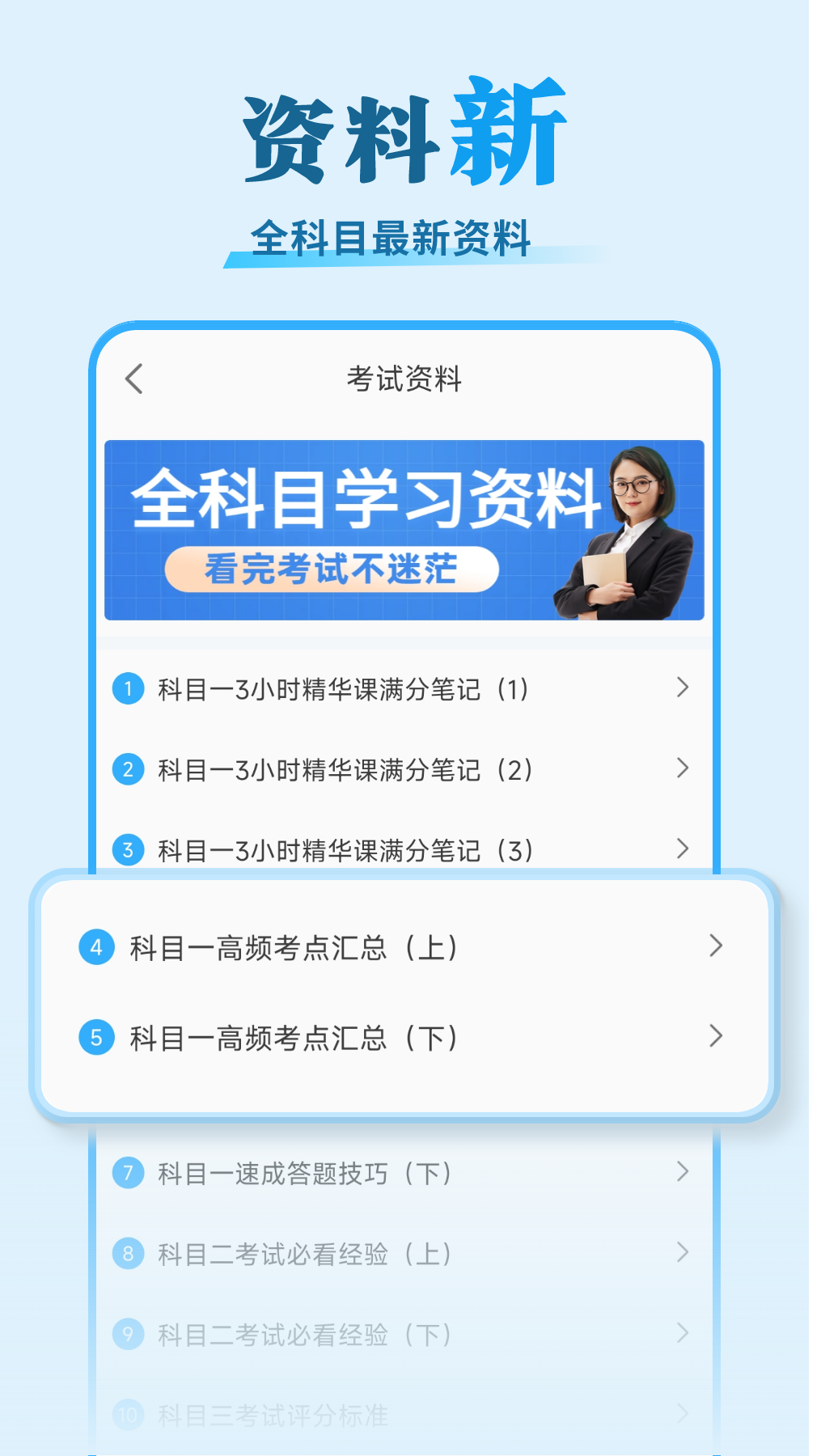Viewport: 821px width, 1456px height.
Task: Select the circle 7 icon beside 速成答题技巧
Action: coord(127,1174)
